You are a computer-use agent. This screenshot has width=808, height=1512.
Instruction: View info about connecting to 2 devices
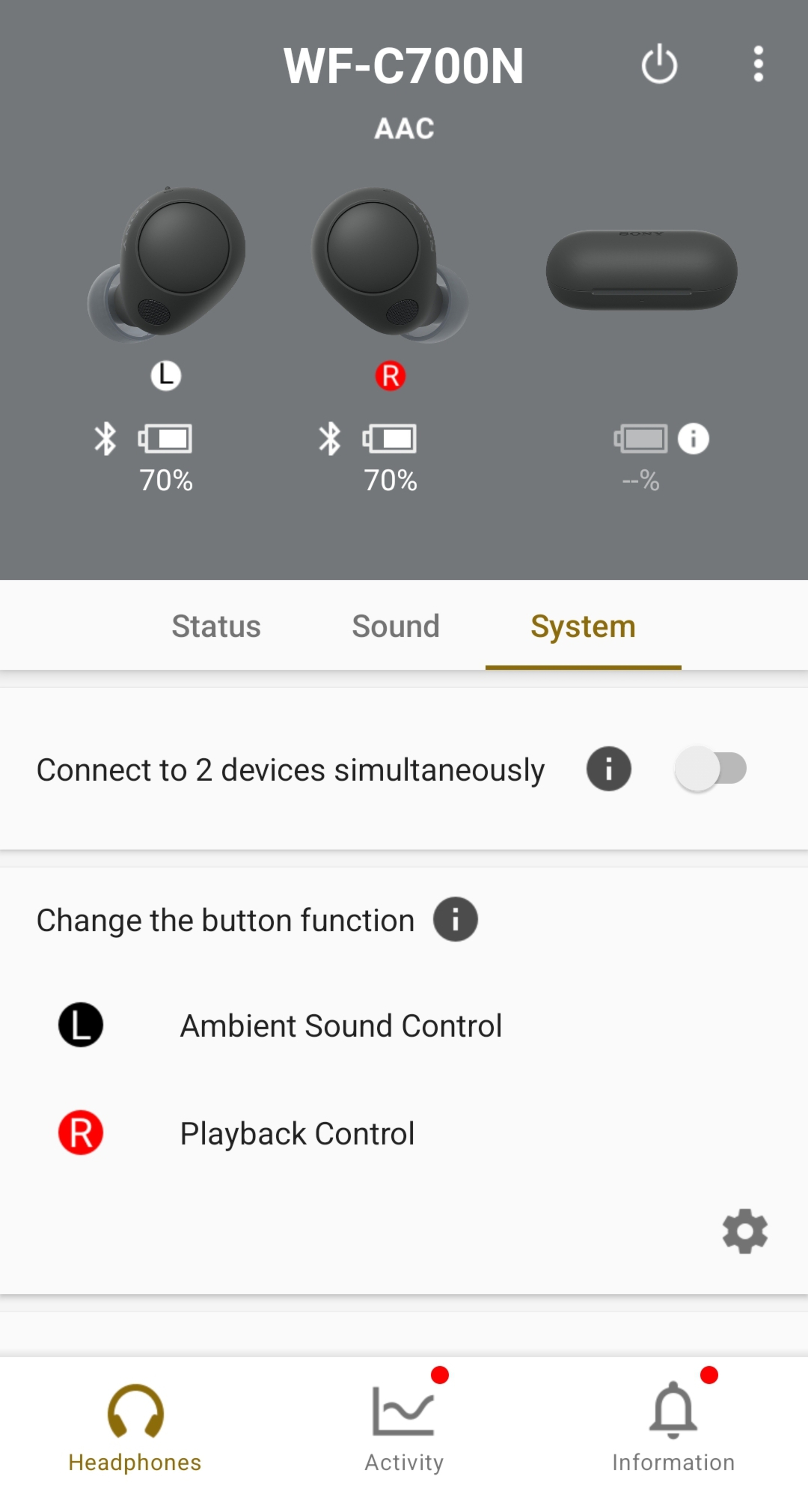click(609, 768)
